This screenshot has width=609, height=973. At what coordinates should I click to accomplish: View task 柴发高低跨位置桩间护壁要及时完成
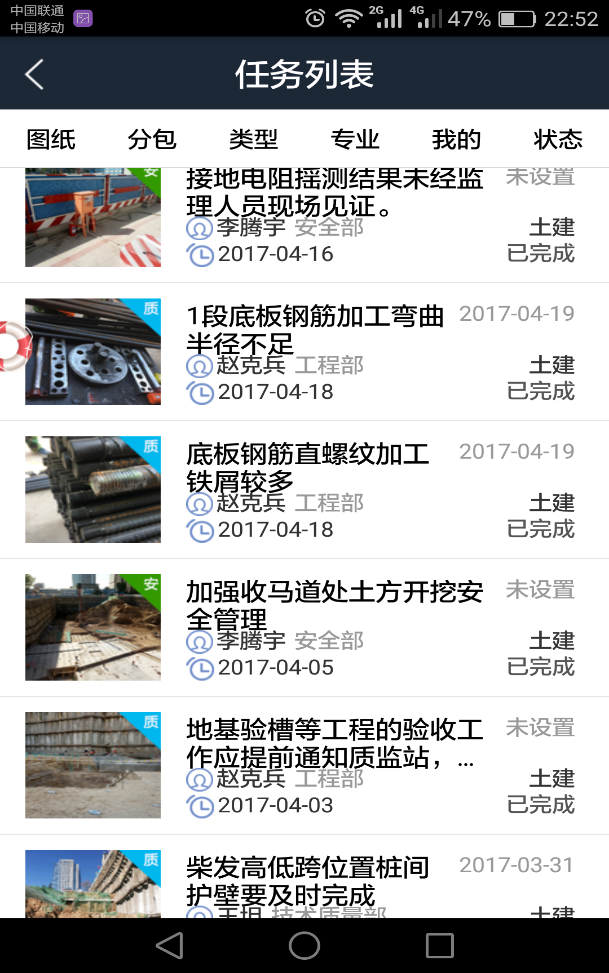click(x=308, y=880)
